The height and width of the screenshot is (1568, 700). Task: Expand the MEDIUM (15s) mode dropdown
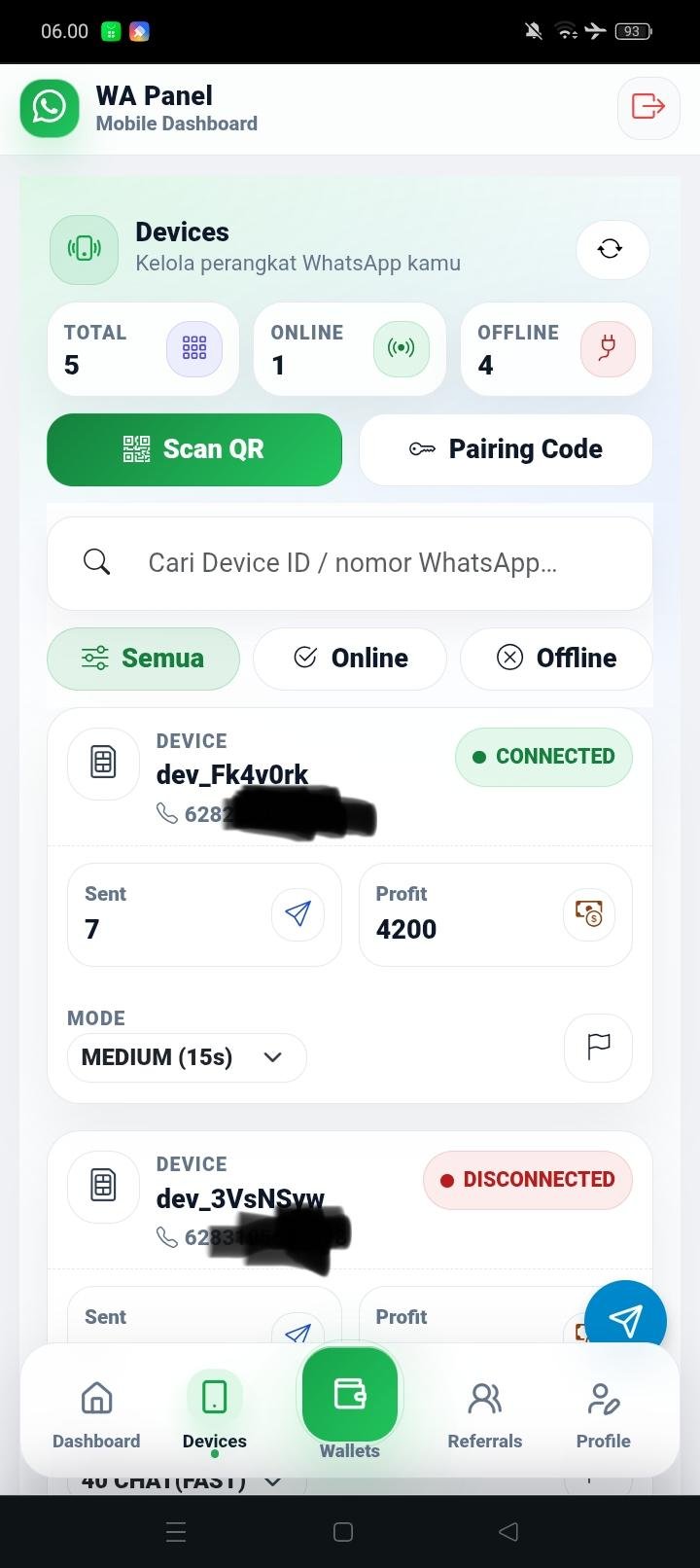pos(187,1057)
